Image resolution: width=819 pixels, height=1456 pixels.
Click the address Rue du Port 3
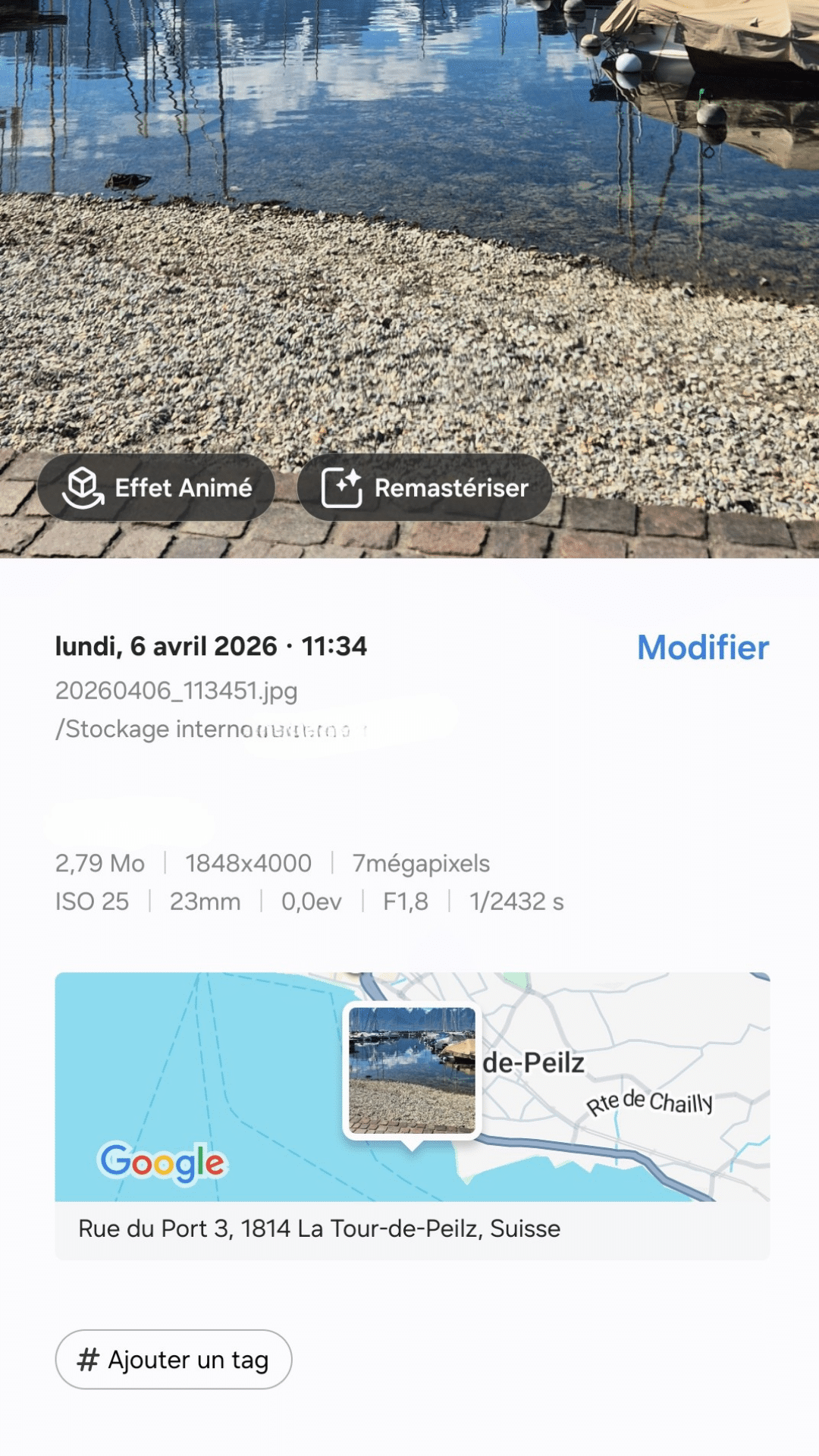pos(319,1228)
